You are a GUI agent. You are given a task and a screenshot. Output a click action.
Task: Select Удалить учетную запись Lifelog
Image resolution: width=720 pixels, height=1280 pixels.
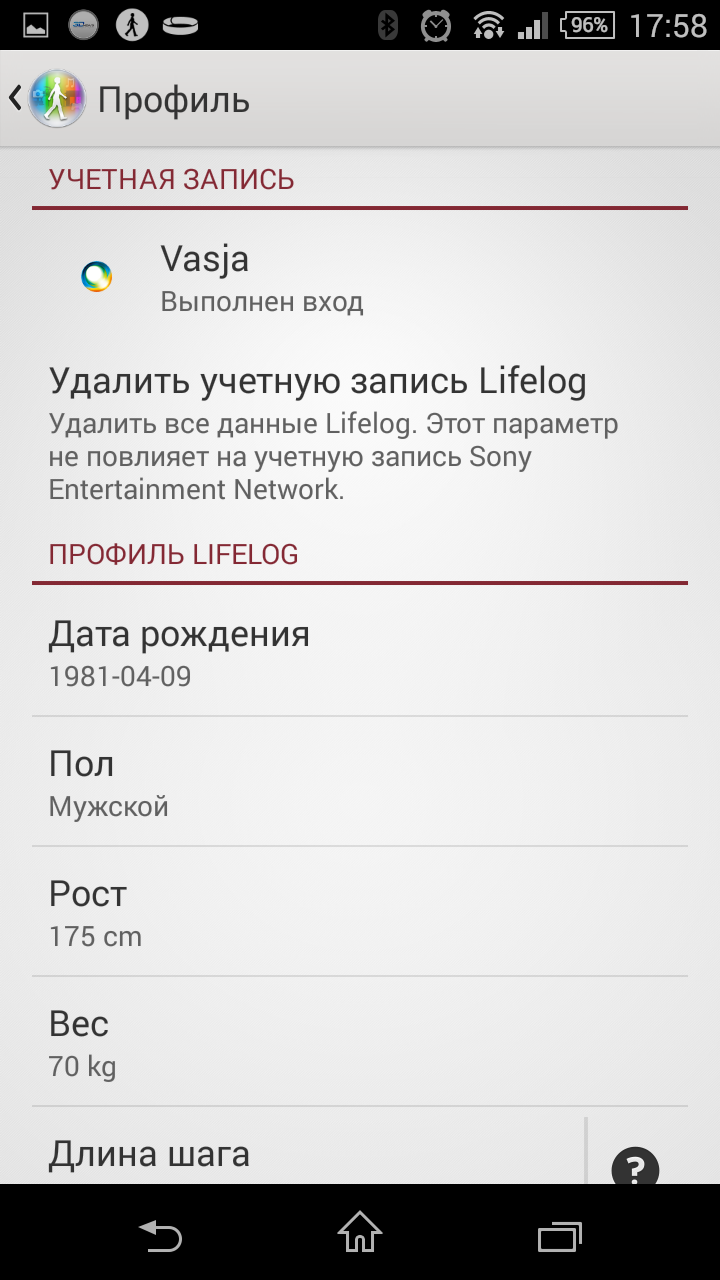(360, 432)
